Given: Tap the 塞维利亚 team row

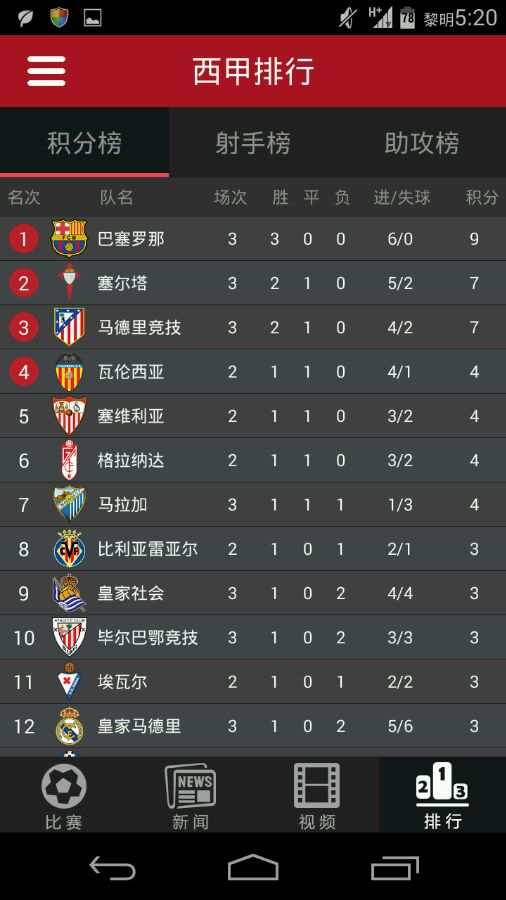Looking at the screenshot, I should 253,416.
